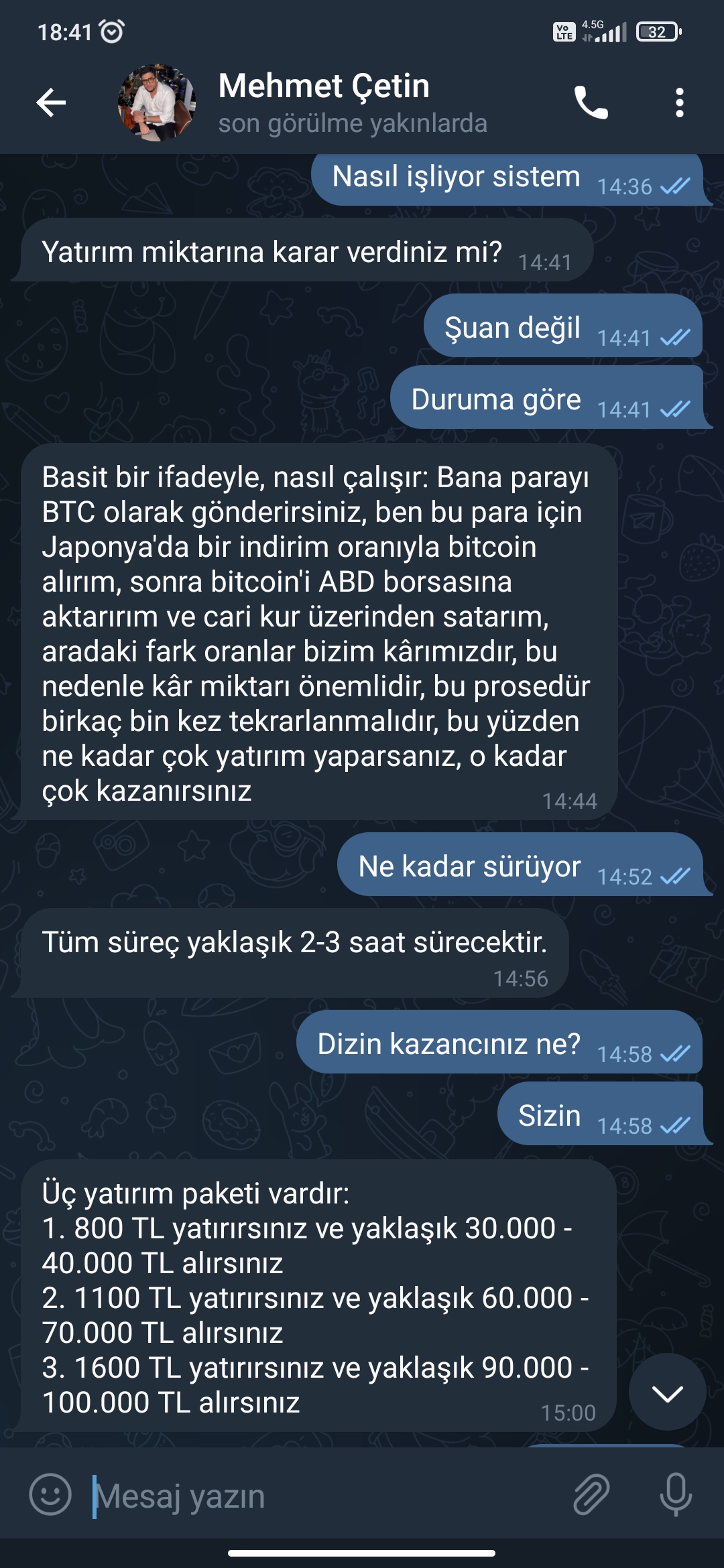724x1568 pixels.
Task: Open the three-dot overflow menu
Action: pyautogui.click(x=679, y=103)
